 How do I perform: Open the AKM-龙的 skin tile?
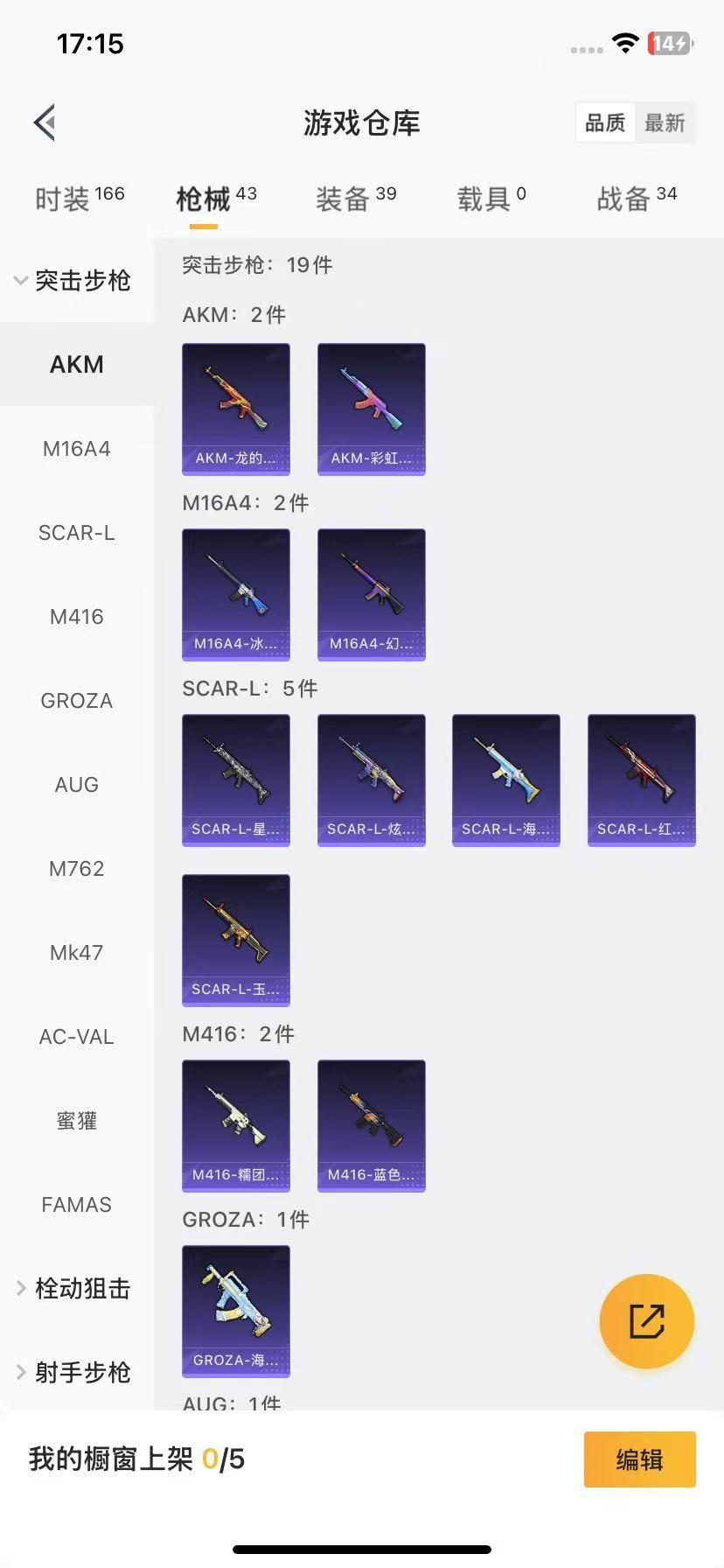point(236,409)
